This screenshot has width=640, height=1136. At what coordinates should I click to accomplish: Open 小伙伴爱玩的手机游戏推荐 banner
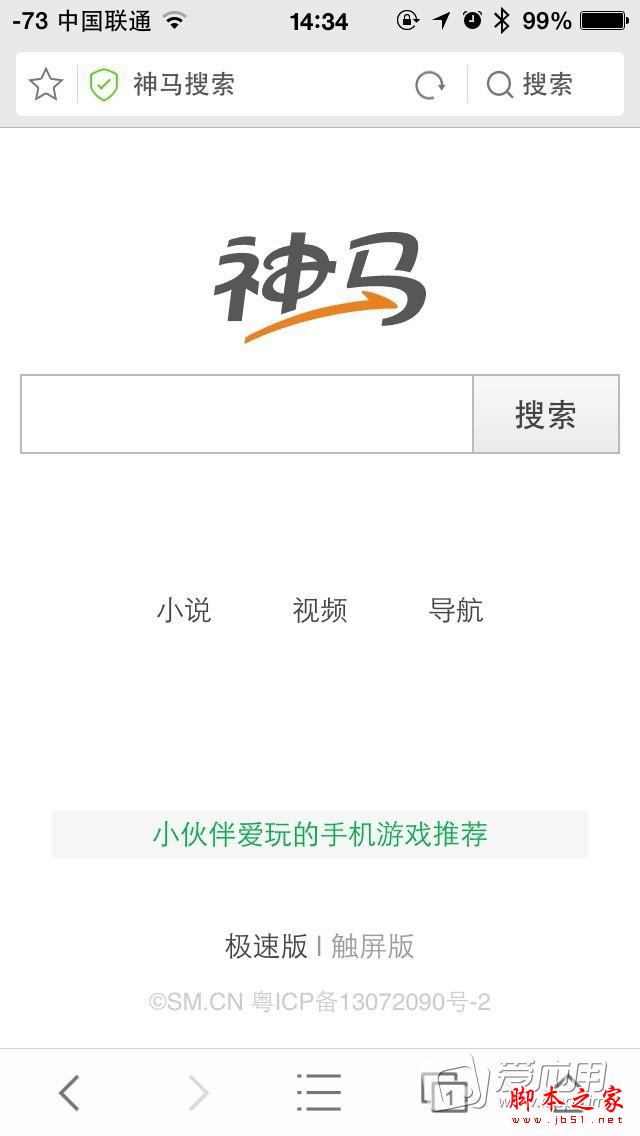pyautogui.click(x=320, y=834)
